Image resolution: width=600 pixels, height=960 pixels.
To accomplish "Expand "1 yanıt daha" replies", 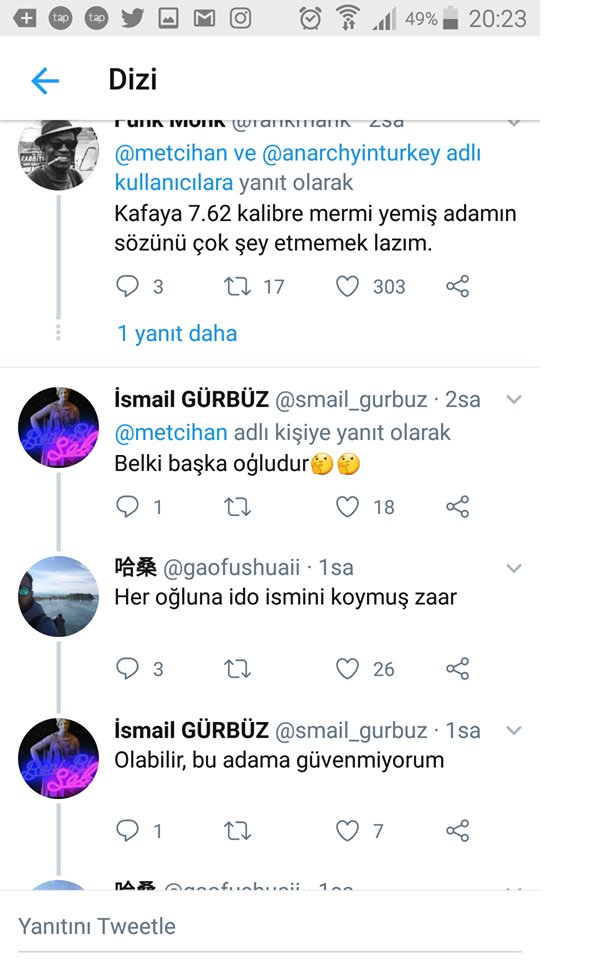I will click(177, 334).
